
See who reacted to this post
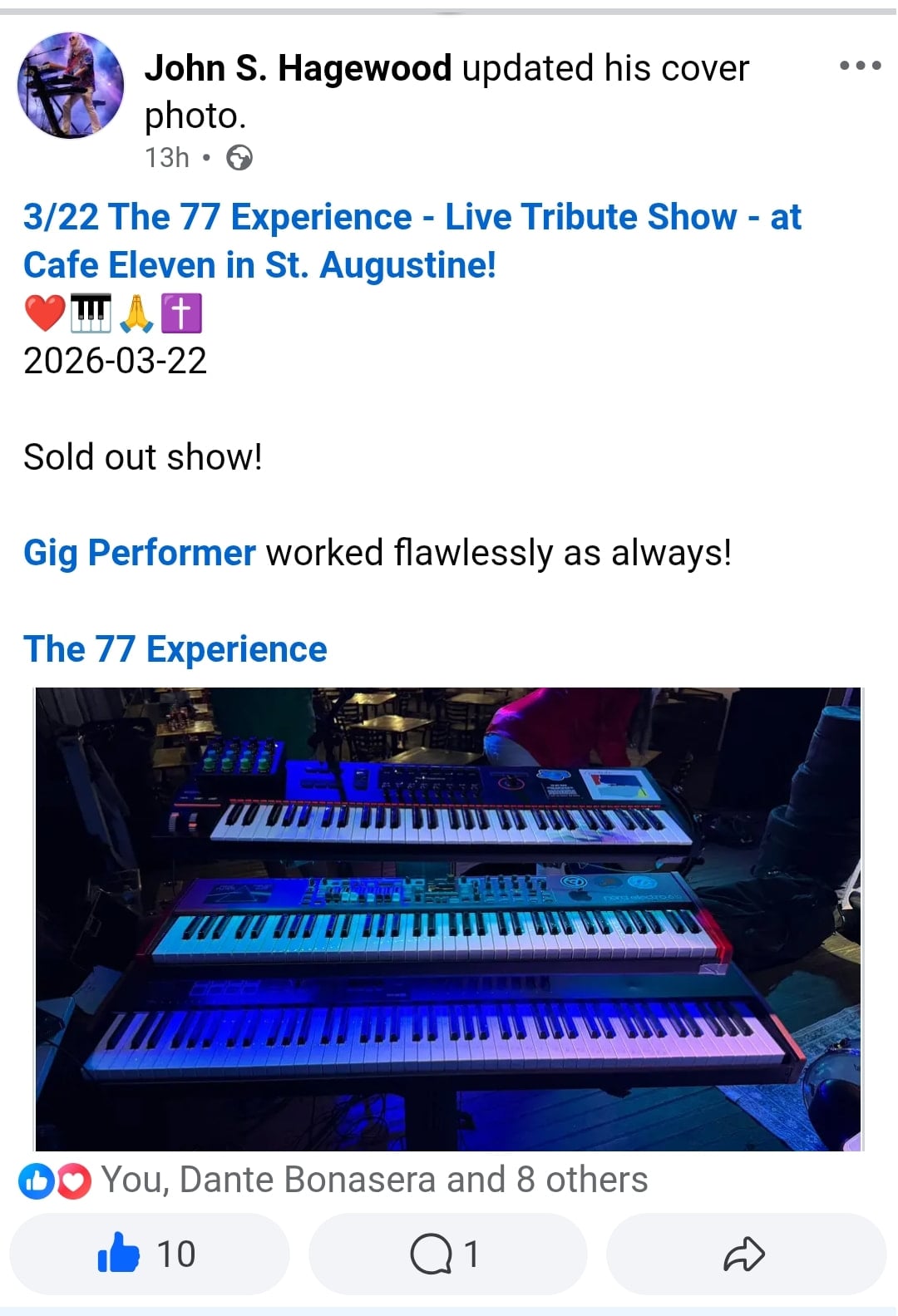[x=373, y=1180]
